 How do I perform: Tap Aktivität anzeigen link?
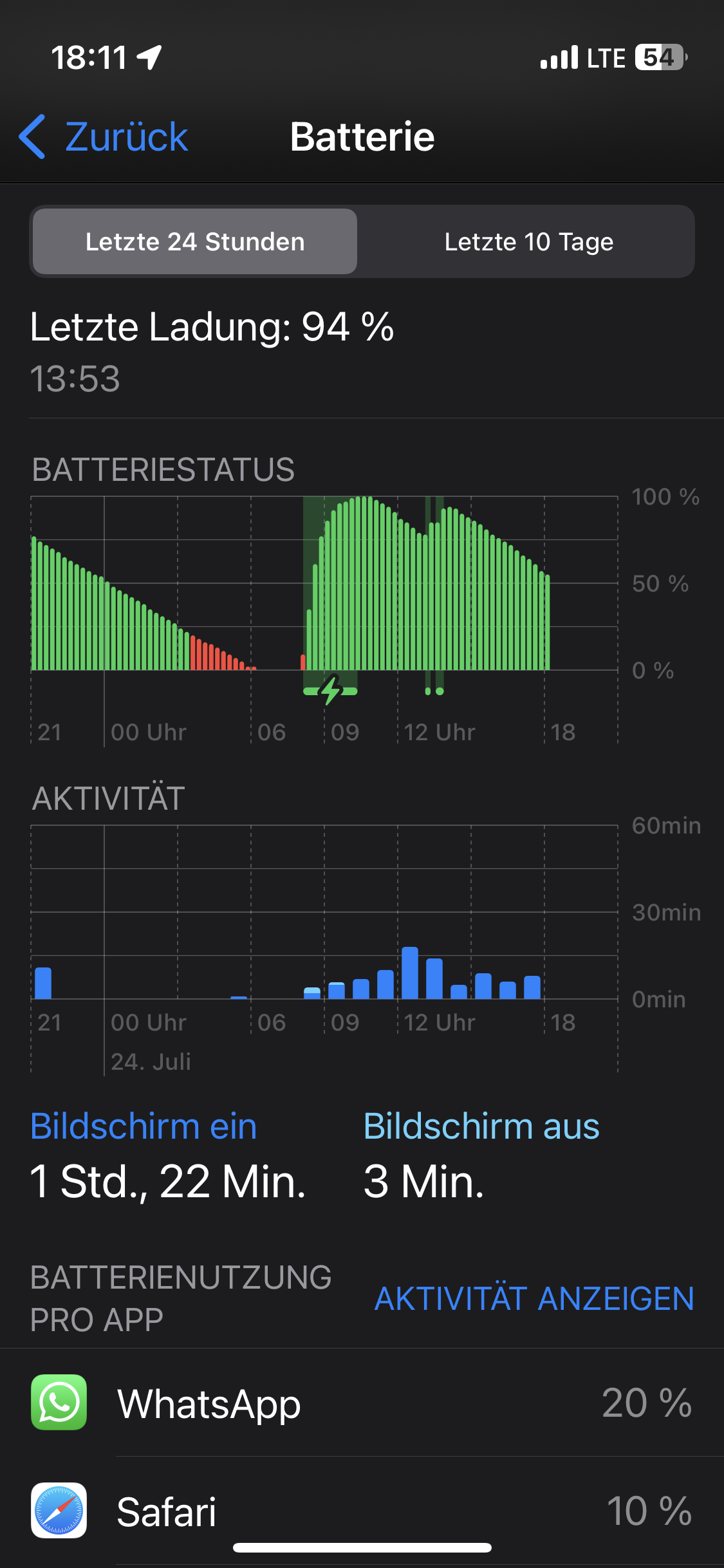coord(534,1298)
